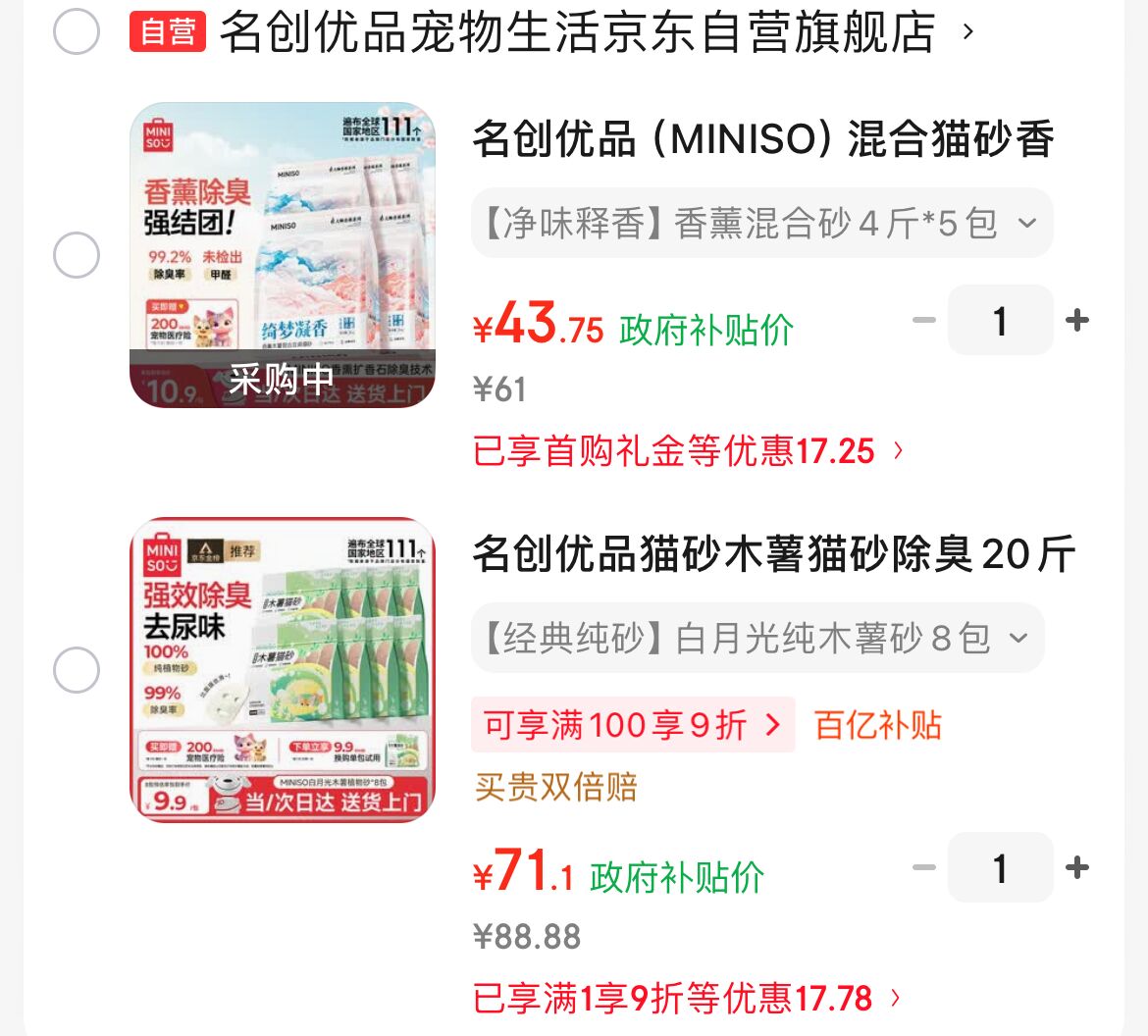Open 名创优品宠物生活京东自营旗舰店 store page
The image size is (1148, 1036).
(577, 31)
